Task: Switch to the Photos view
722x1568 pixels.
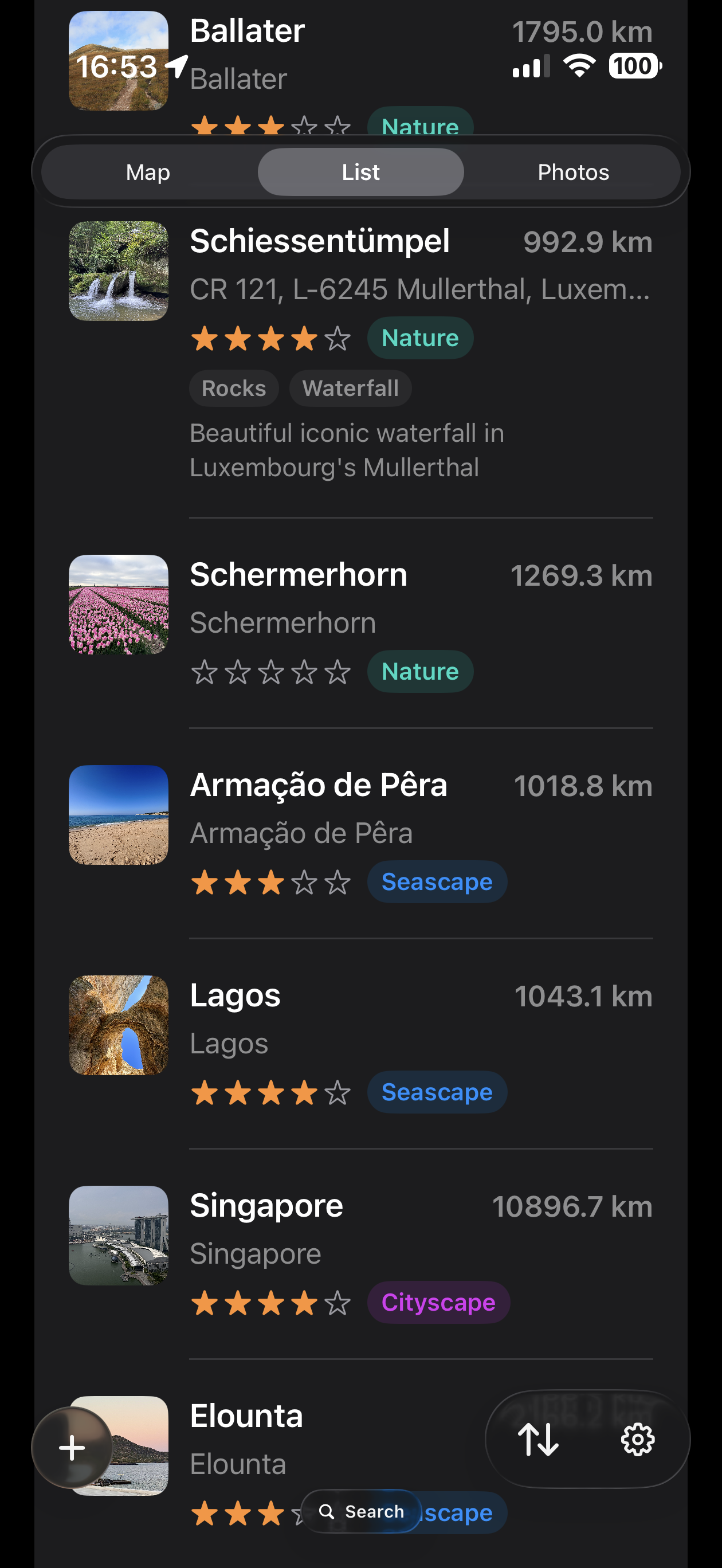Action: [x=573, y=173]
